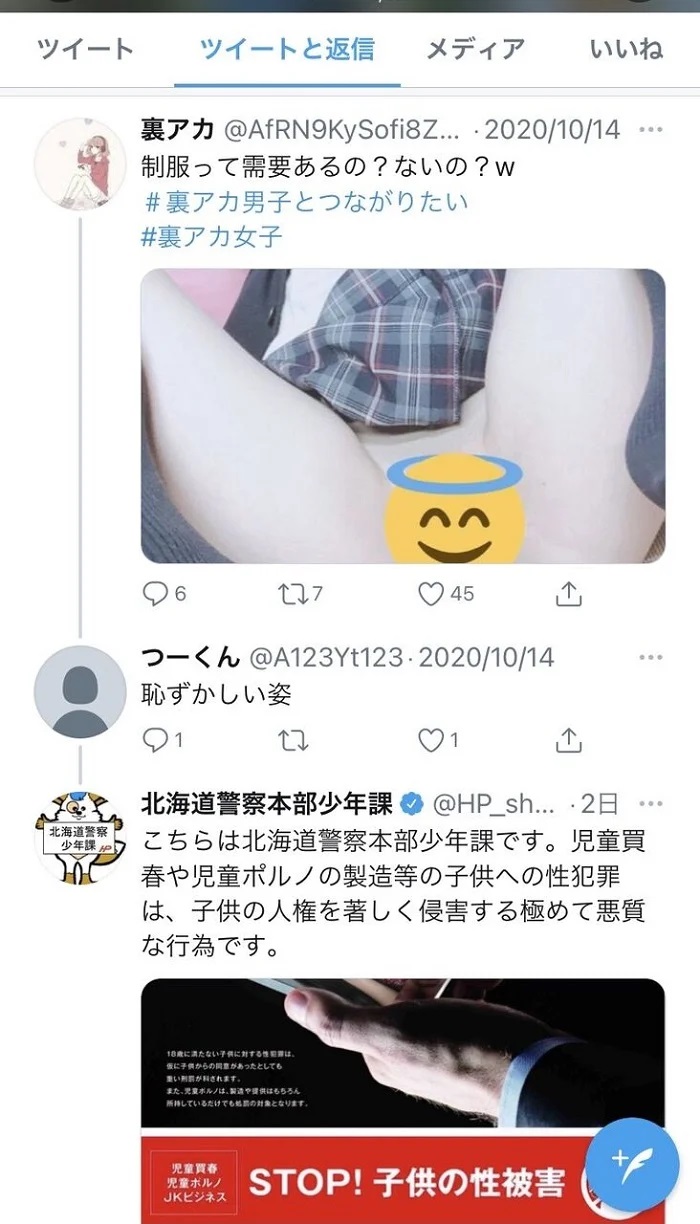Open the いいね tab
The image size is (700, 1224).
627,49
